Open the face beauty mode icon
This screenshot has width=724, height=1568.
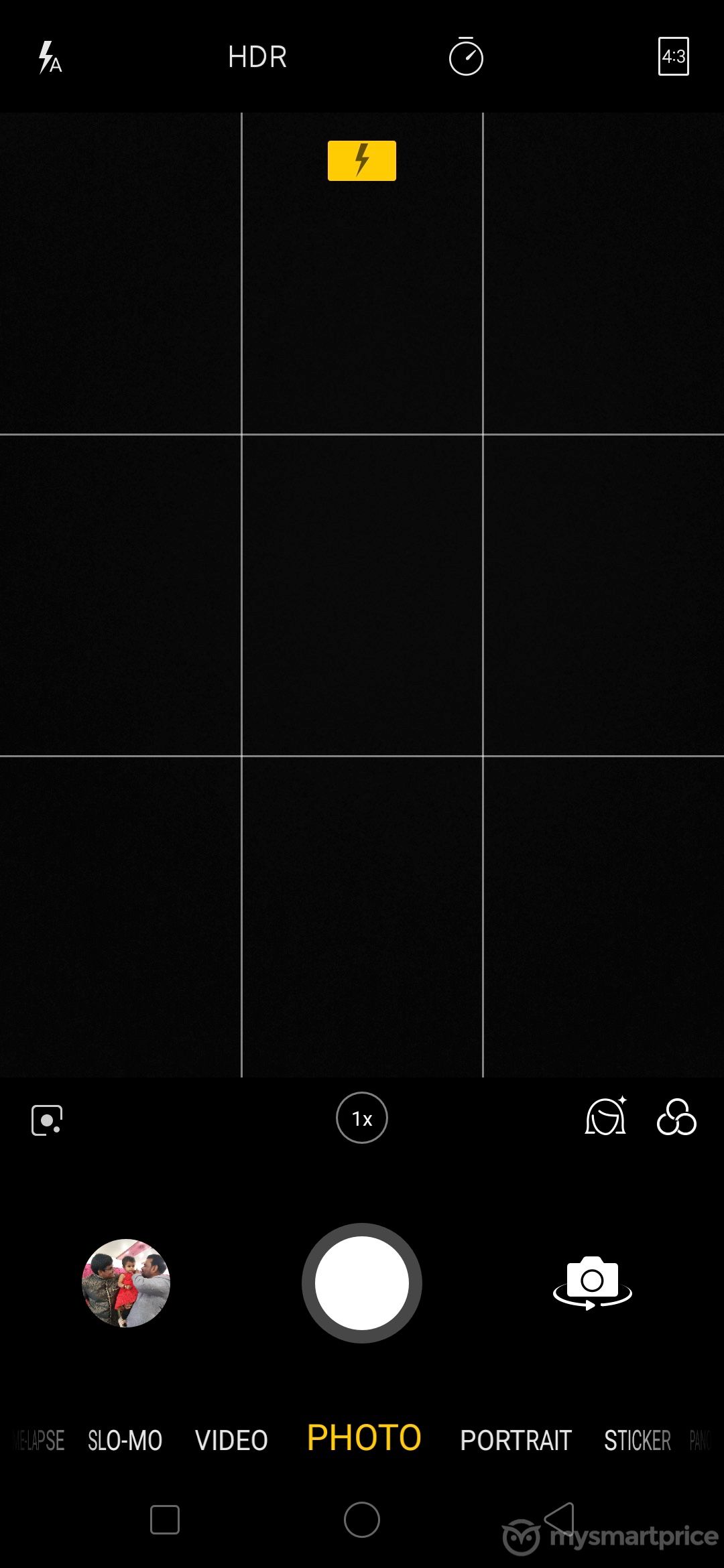(x=606, y=1116)
